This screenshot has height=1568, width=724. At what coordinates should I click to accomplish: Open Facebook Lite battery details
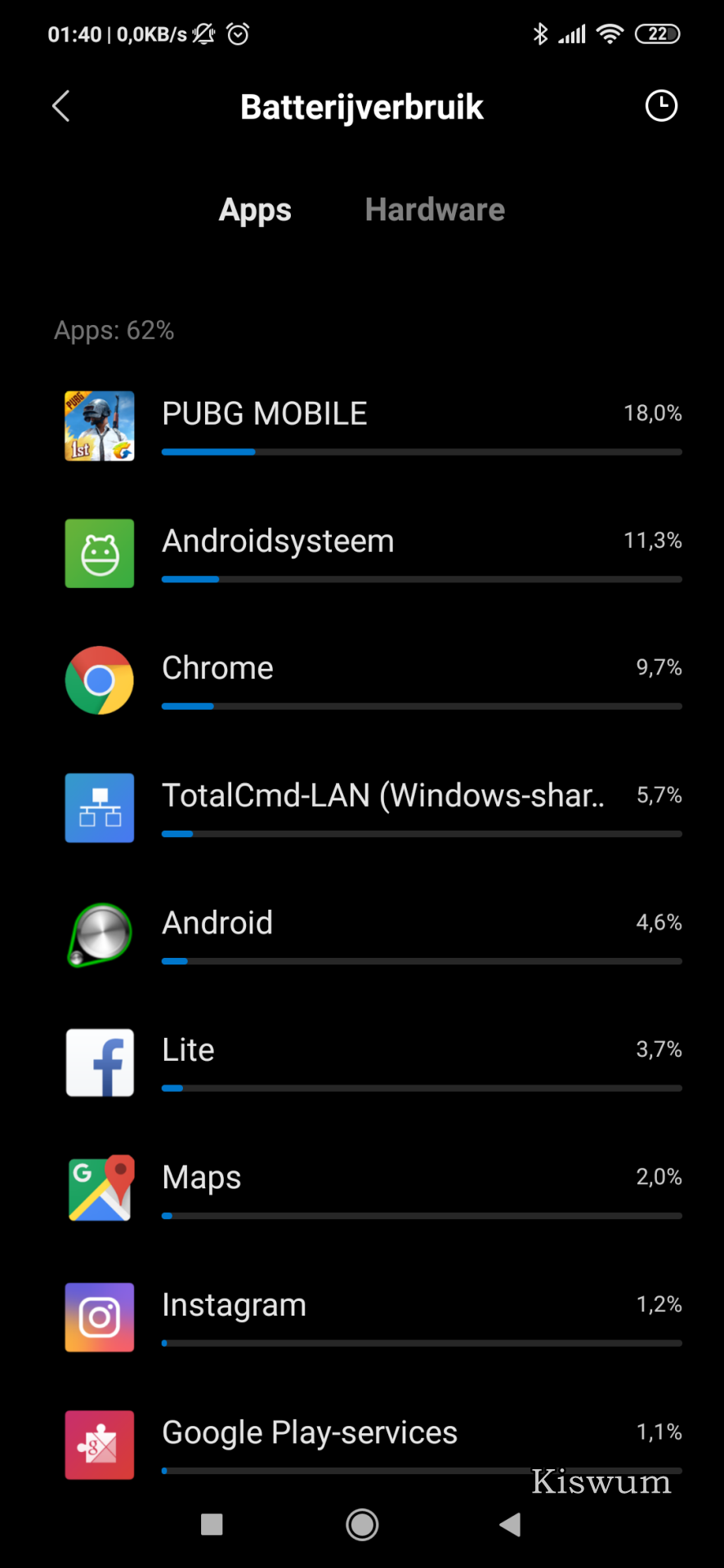(362, 1063)
